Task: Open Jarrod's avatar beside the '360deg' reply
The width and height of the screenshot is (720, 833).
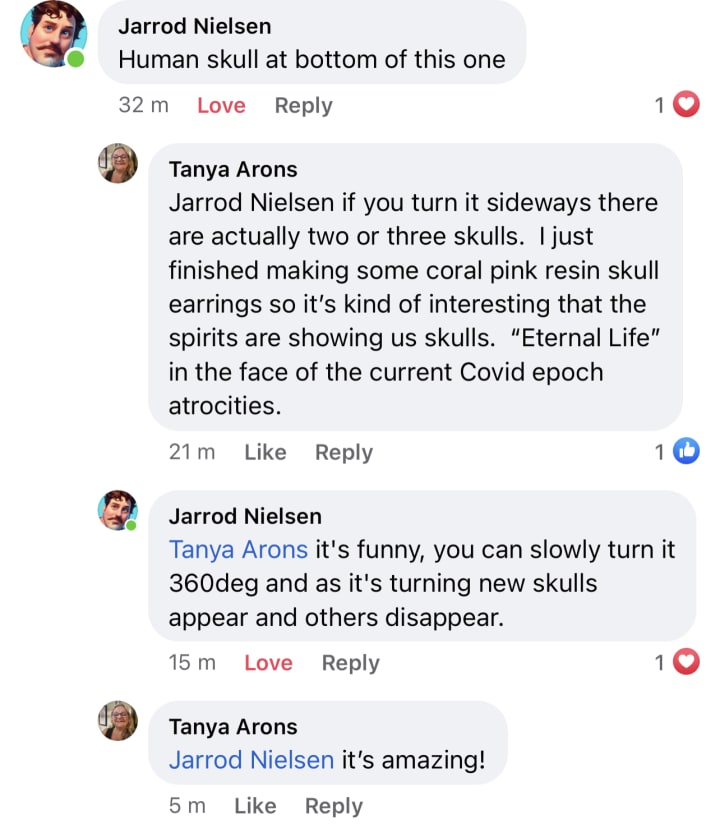Action: [118, 510]
